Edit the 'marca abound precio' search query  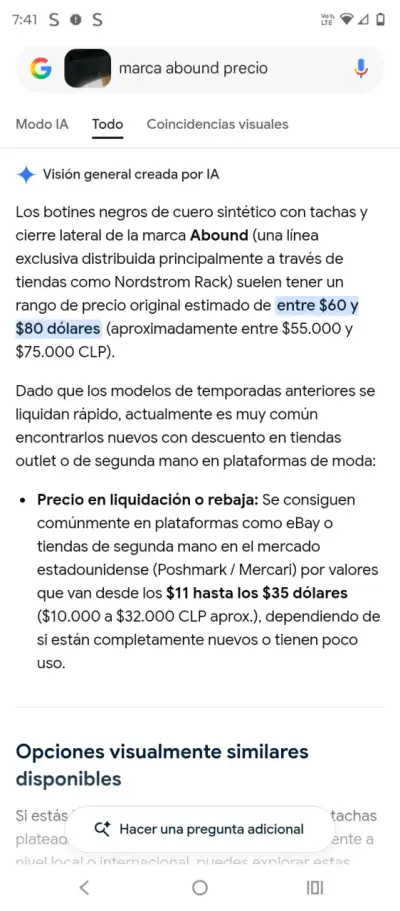point(193,69)
